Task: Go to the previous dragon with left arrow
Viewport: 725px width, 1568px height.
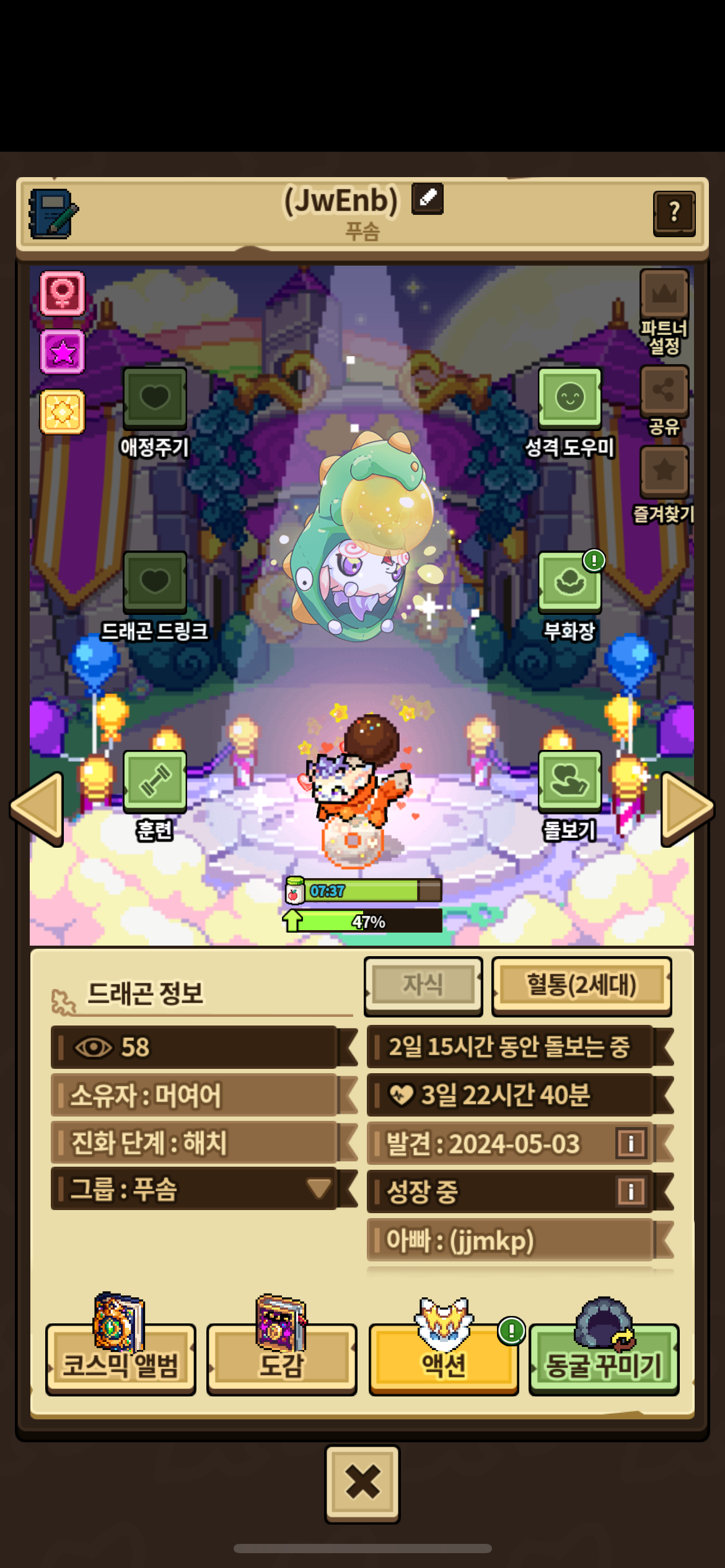Action: (x=38, y=809)
